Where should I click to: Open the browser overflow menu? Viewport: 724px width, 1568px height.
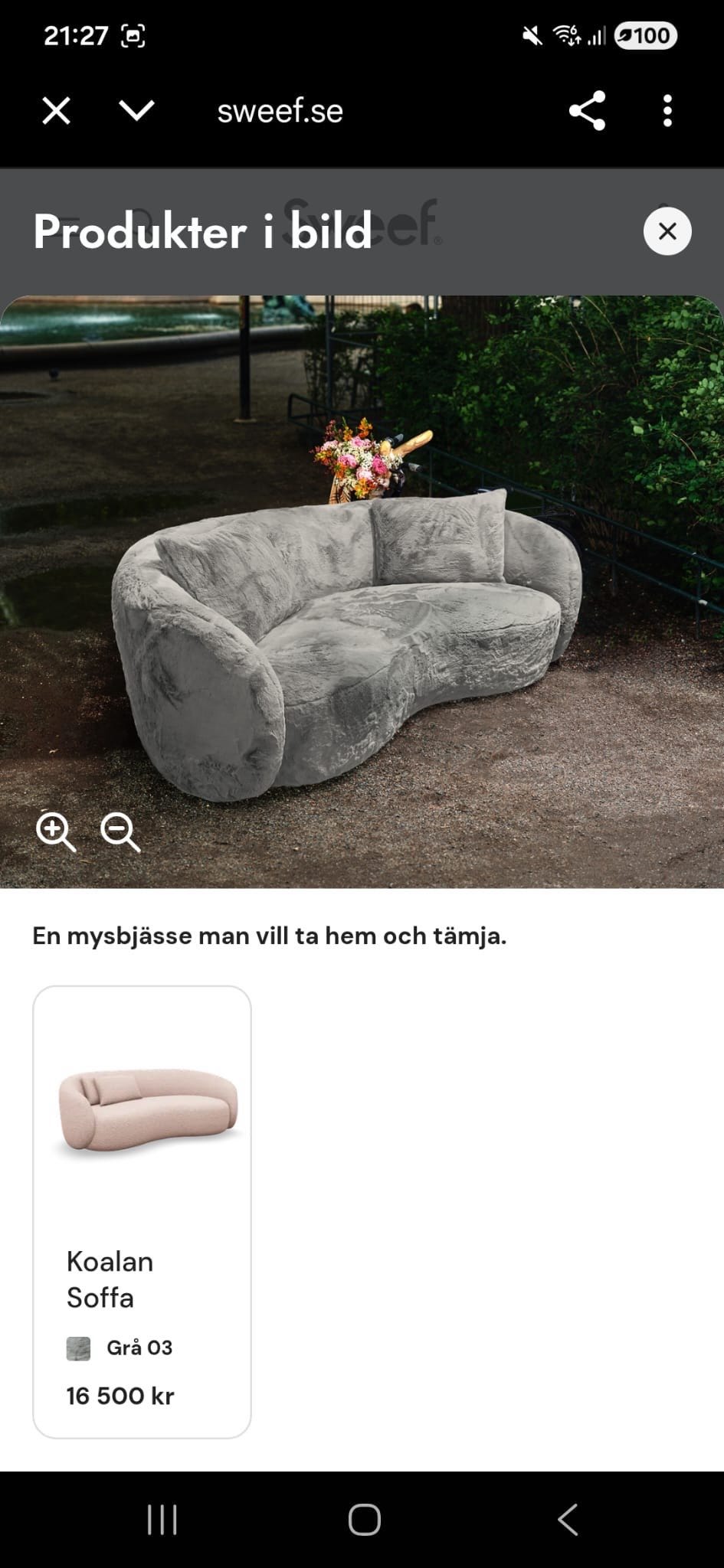[667, 111]
